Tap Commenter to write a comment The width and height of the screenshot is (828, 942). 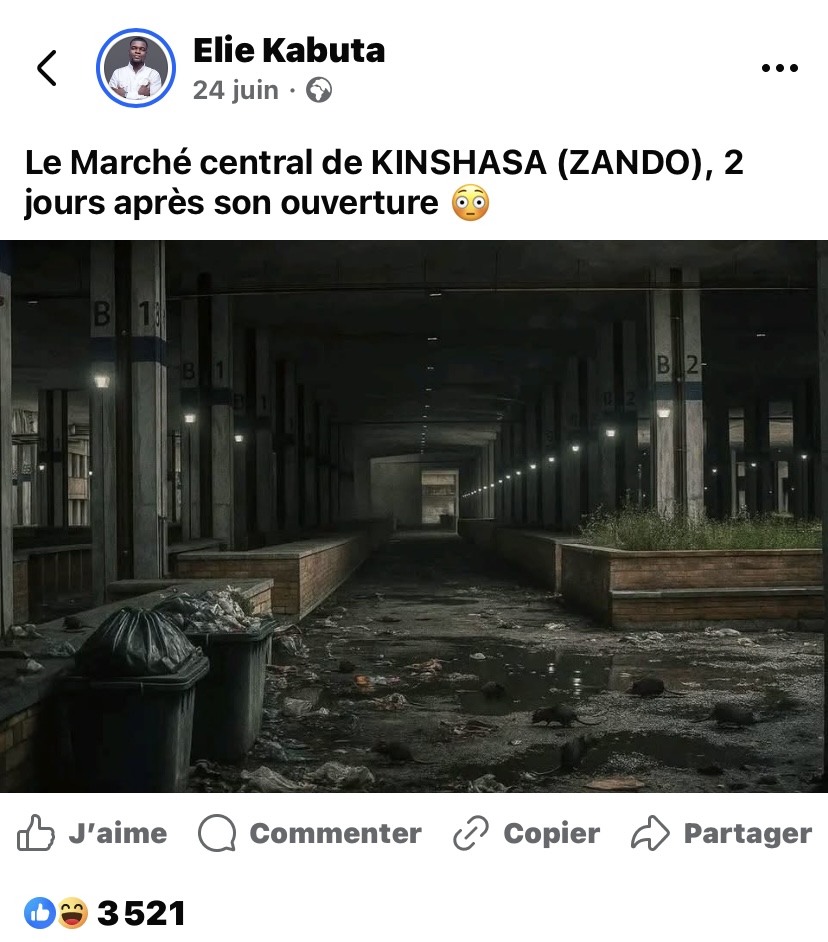pyautogui.click(x=310, y=833)
